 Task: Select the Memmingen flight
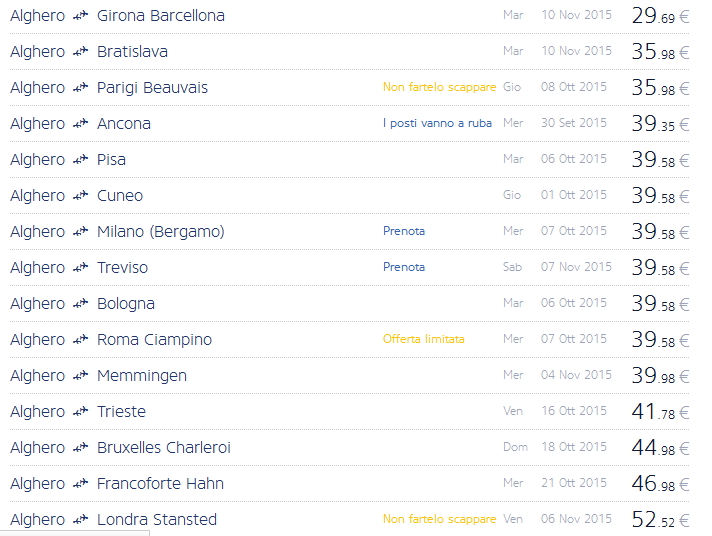tap(142, 376)
